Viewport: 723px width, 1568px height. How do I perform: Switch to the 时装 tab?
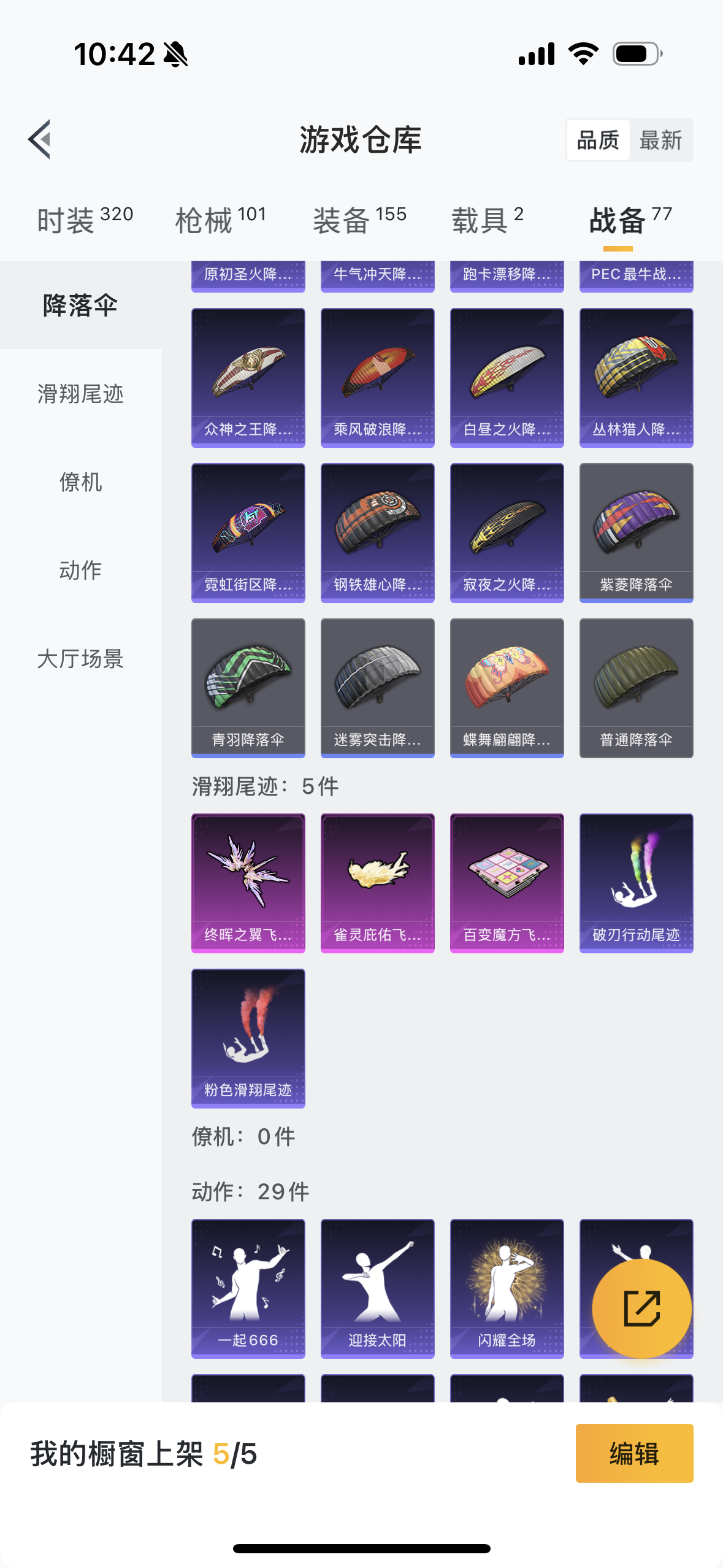85,220
